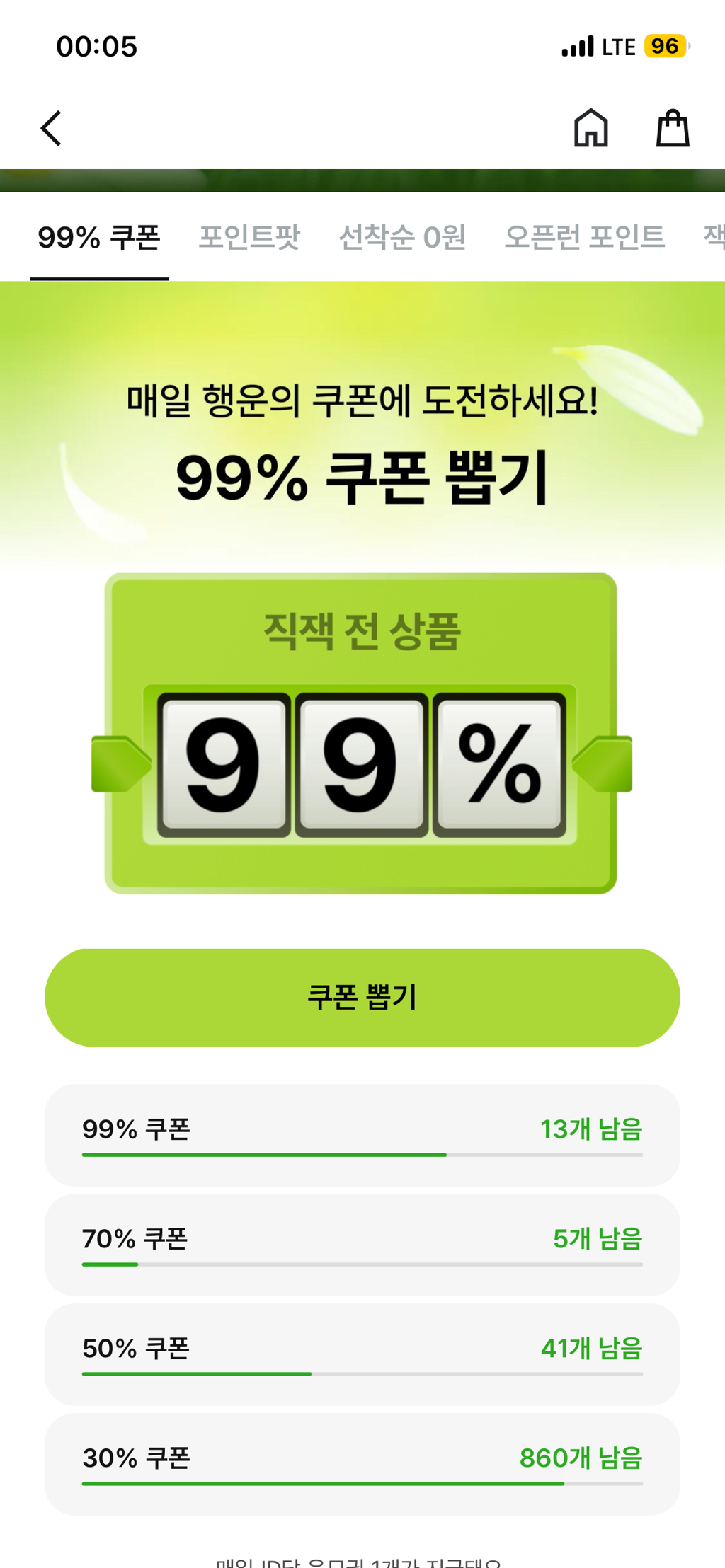Image resolution: width=725 pixels, height=1568 pixels.
Task: Open the shopping bag
Action: click(673, 127)
